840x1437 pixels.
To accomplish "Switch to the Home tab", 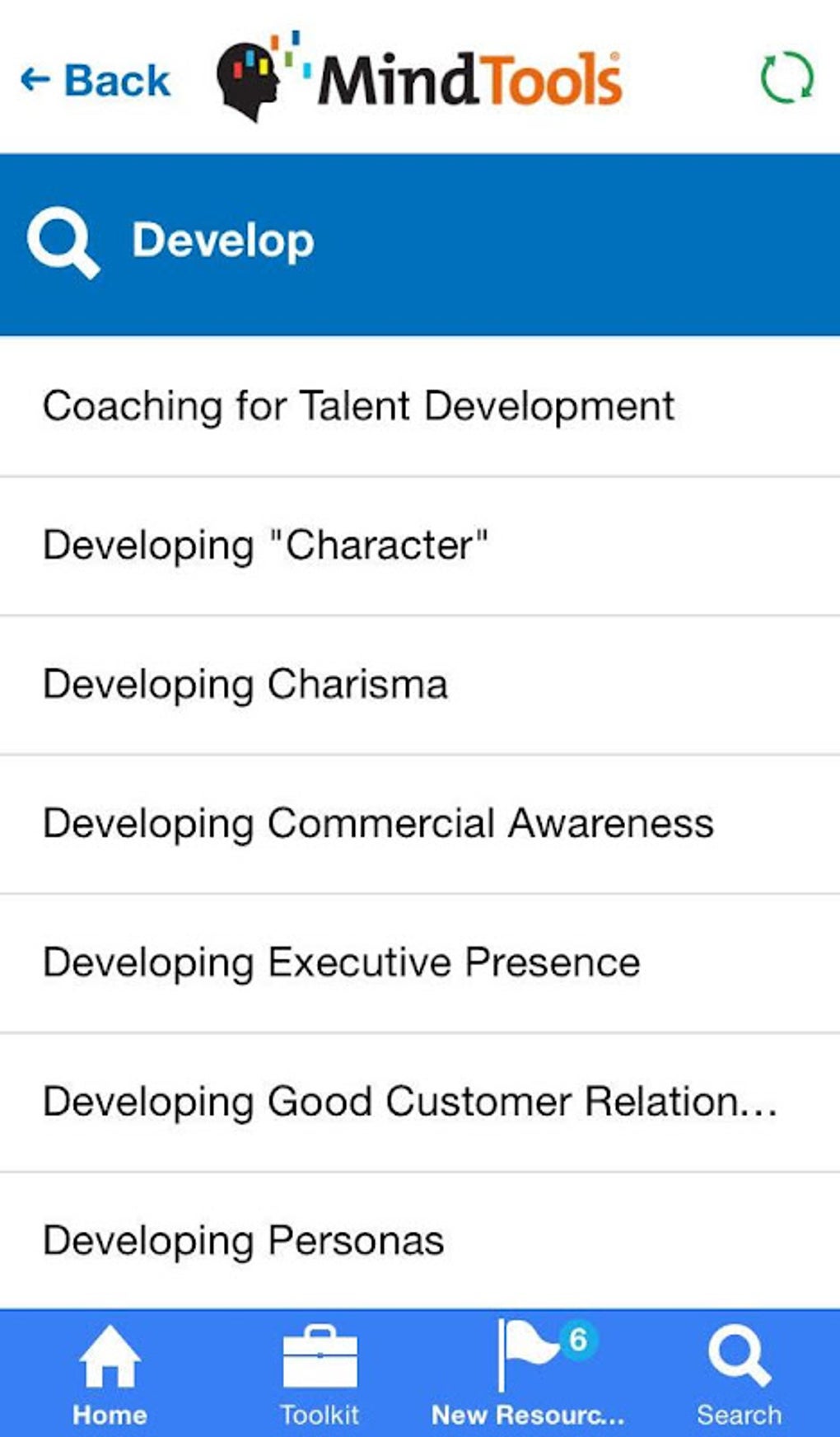I will 110,1368.
